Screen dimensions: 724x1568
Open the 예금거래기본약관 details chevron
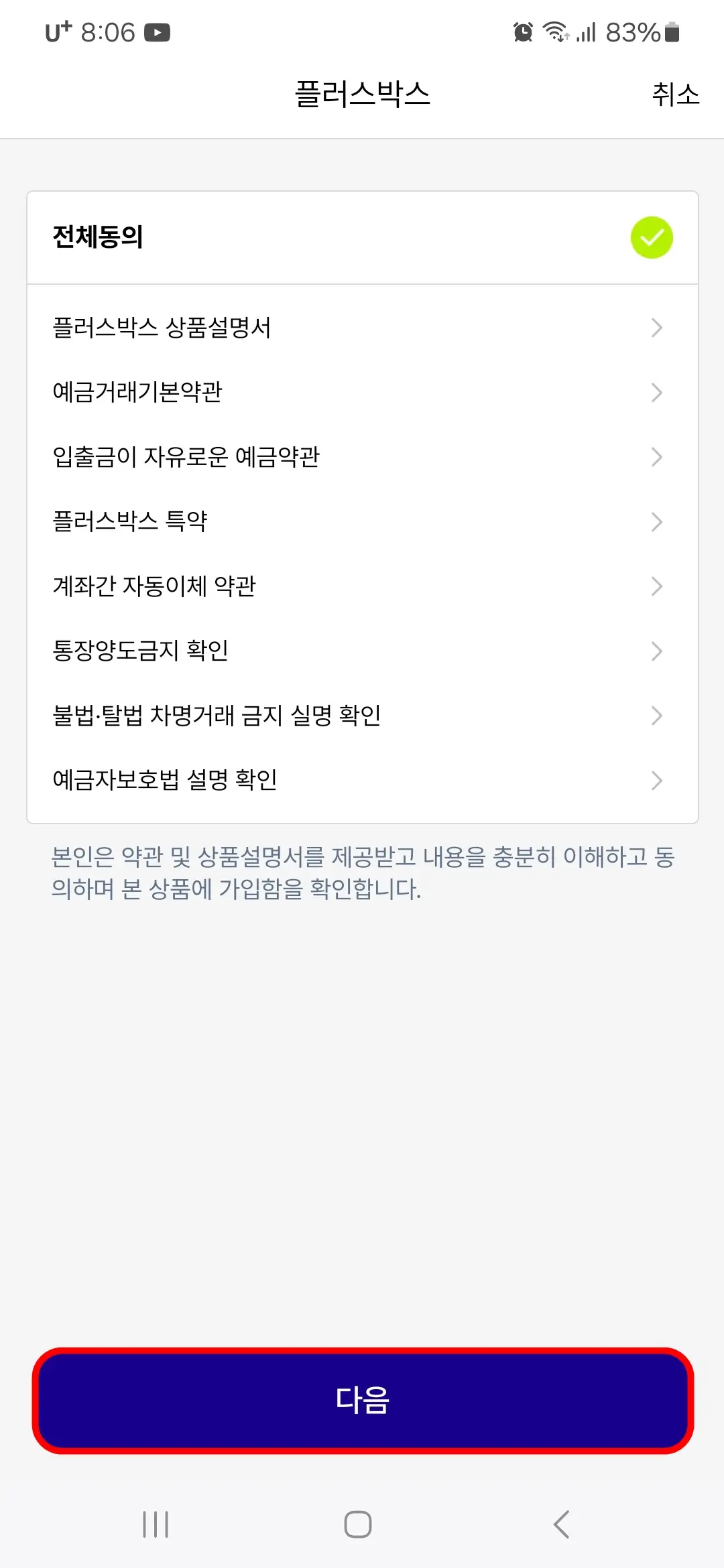click(656, 393)
